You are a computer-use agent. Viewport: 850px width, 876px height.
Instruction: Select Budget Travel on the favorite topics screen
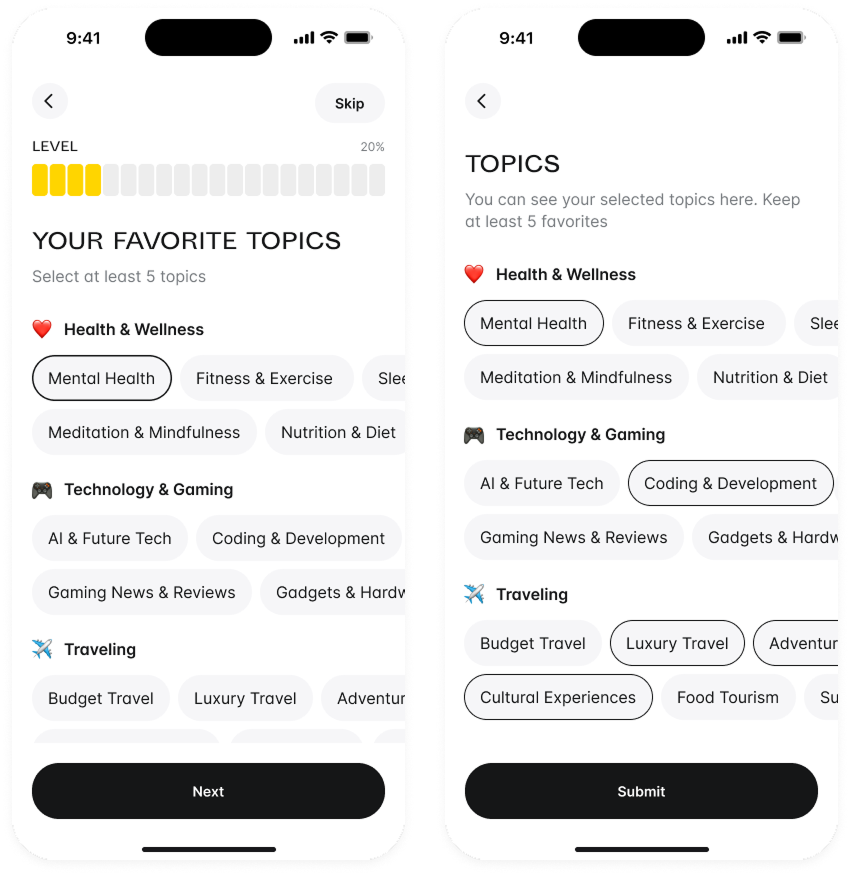coord(101,698)
